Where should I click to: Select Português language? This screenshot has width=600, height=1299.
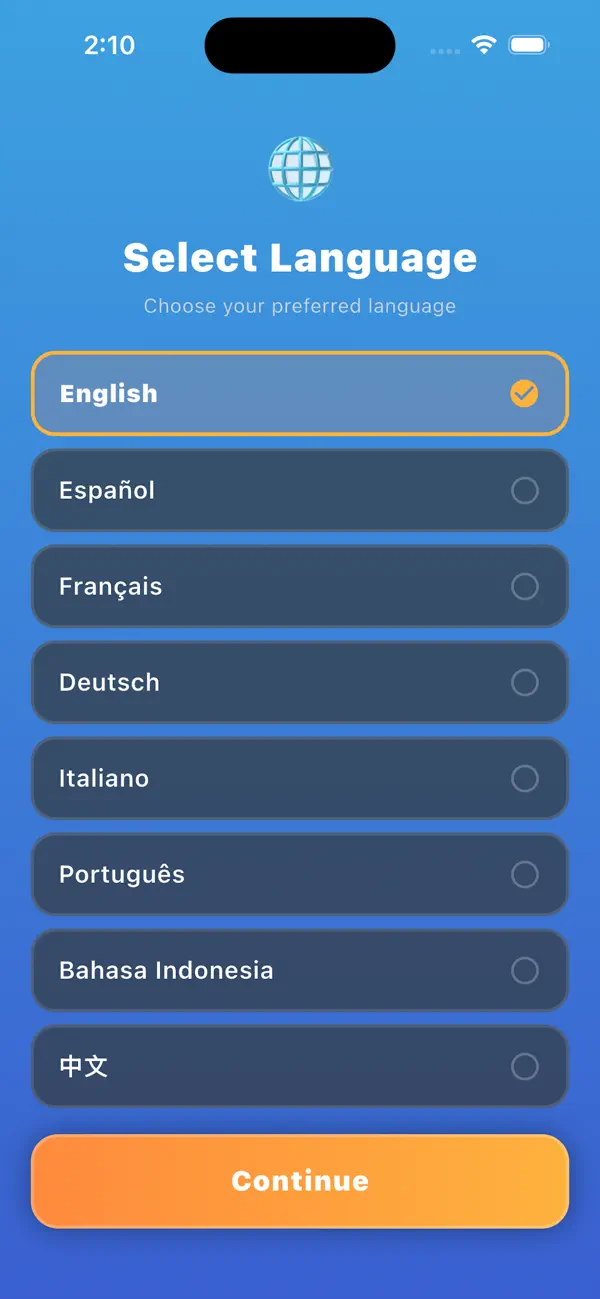pos(300,874)
